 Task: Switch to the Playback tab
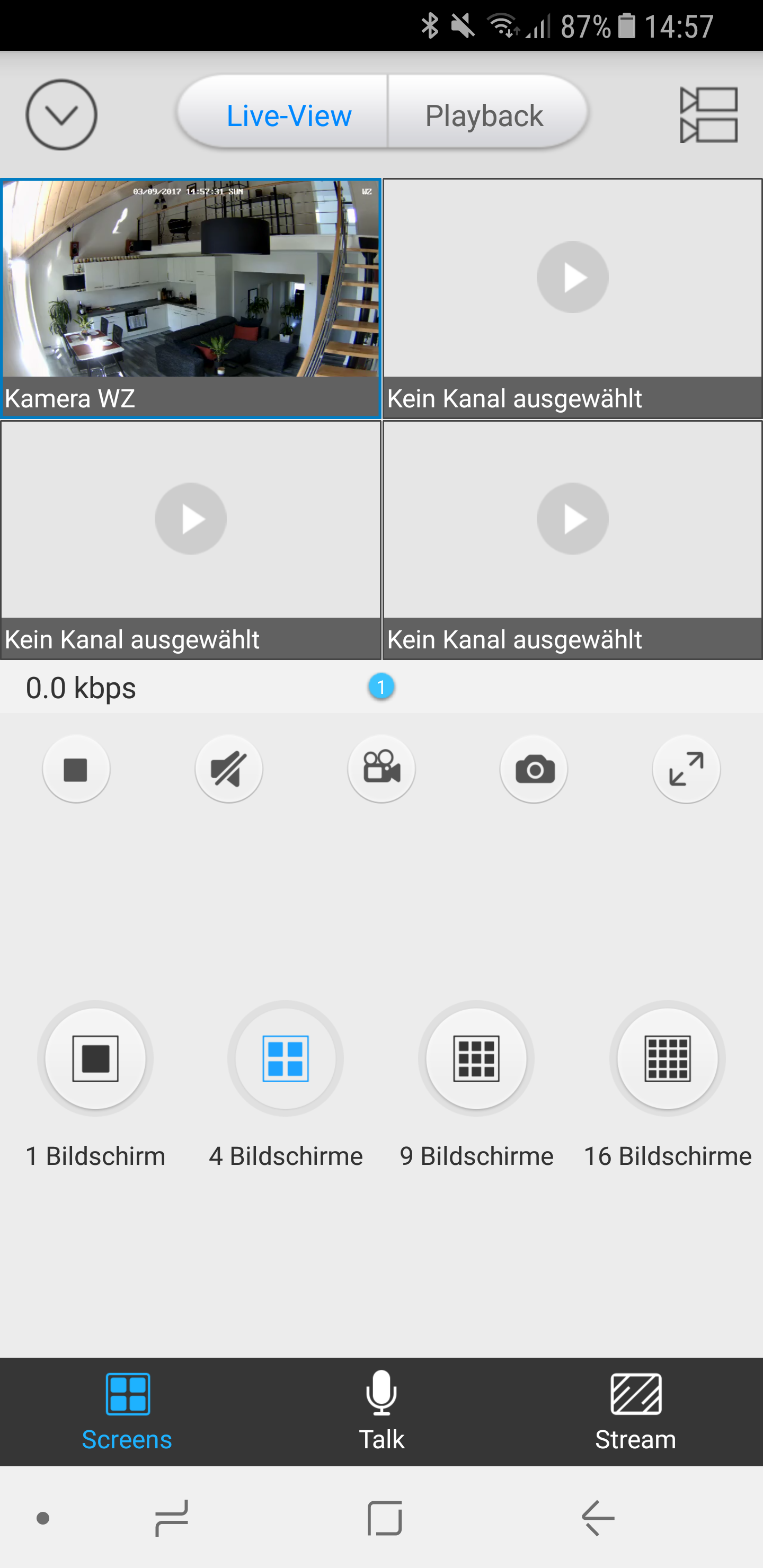[x=485, y=114]
